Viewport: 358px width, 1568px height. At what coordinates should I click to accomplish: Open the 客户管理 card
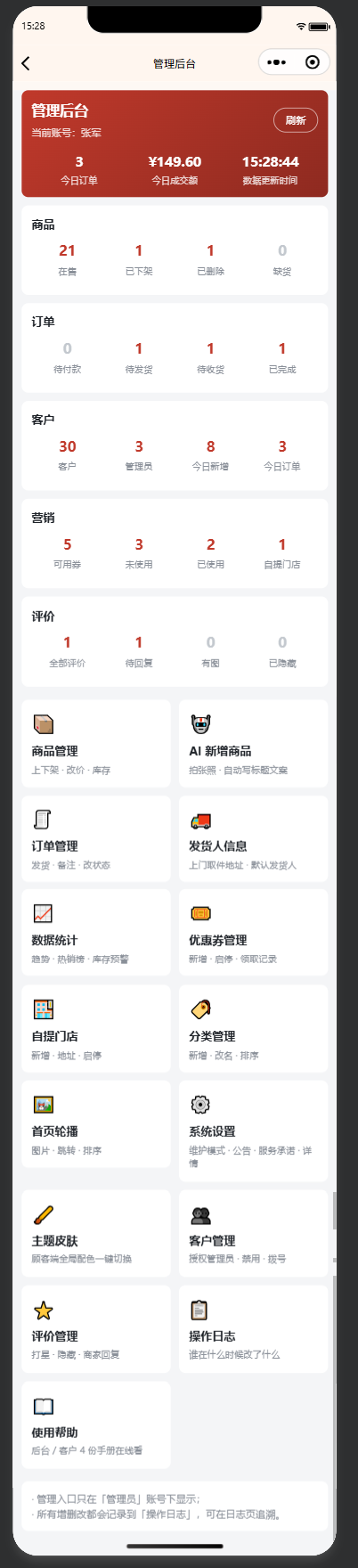pyautogui.click(x=254, y=1234)
